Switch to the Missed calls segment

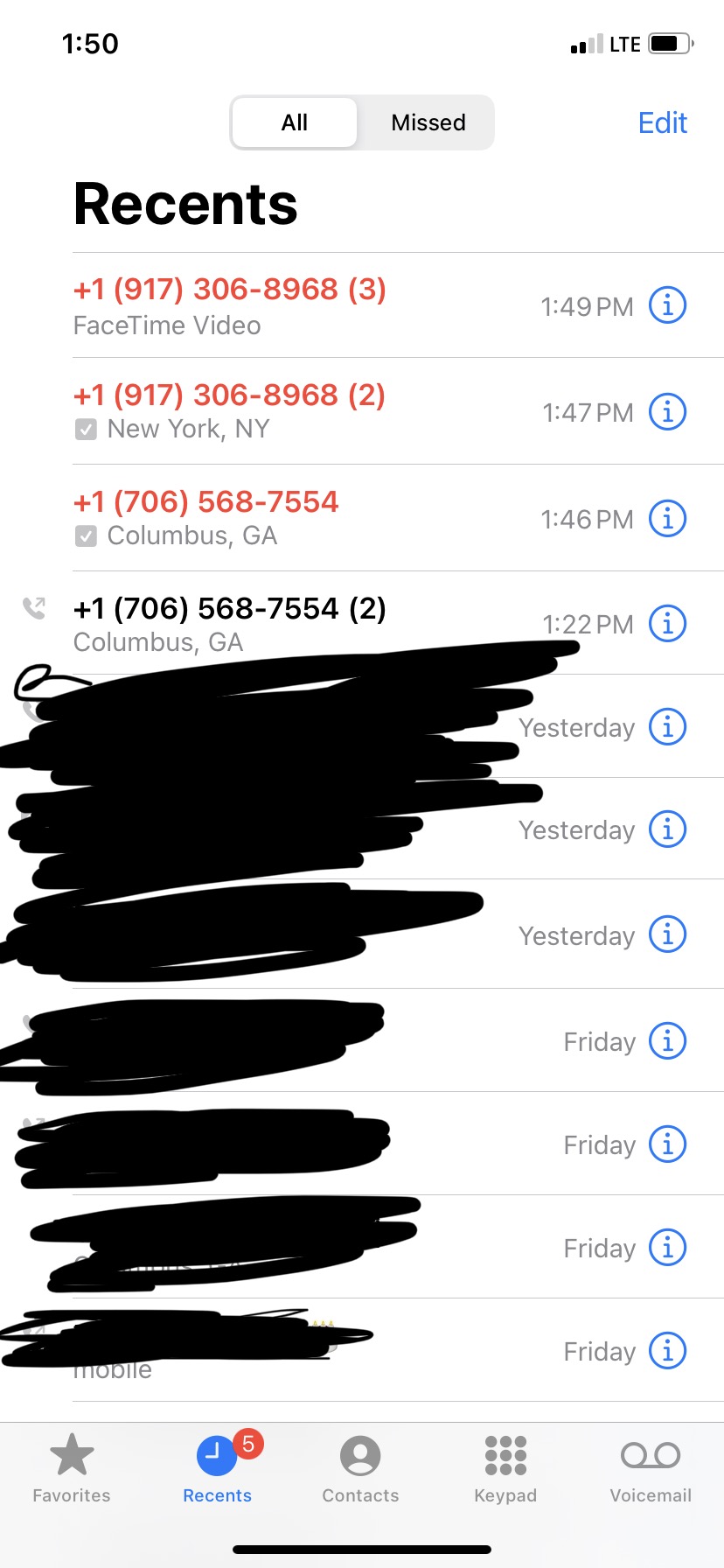428,122
